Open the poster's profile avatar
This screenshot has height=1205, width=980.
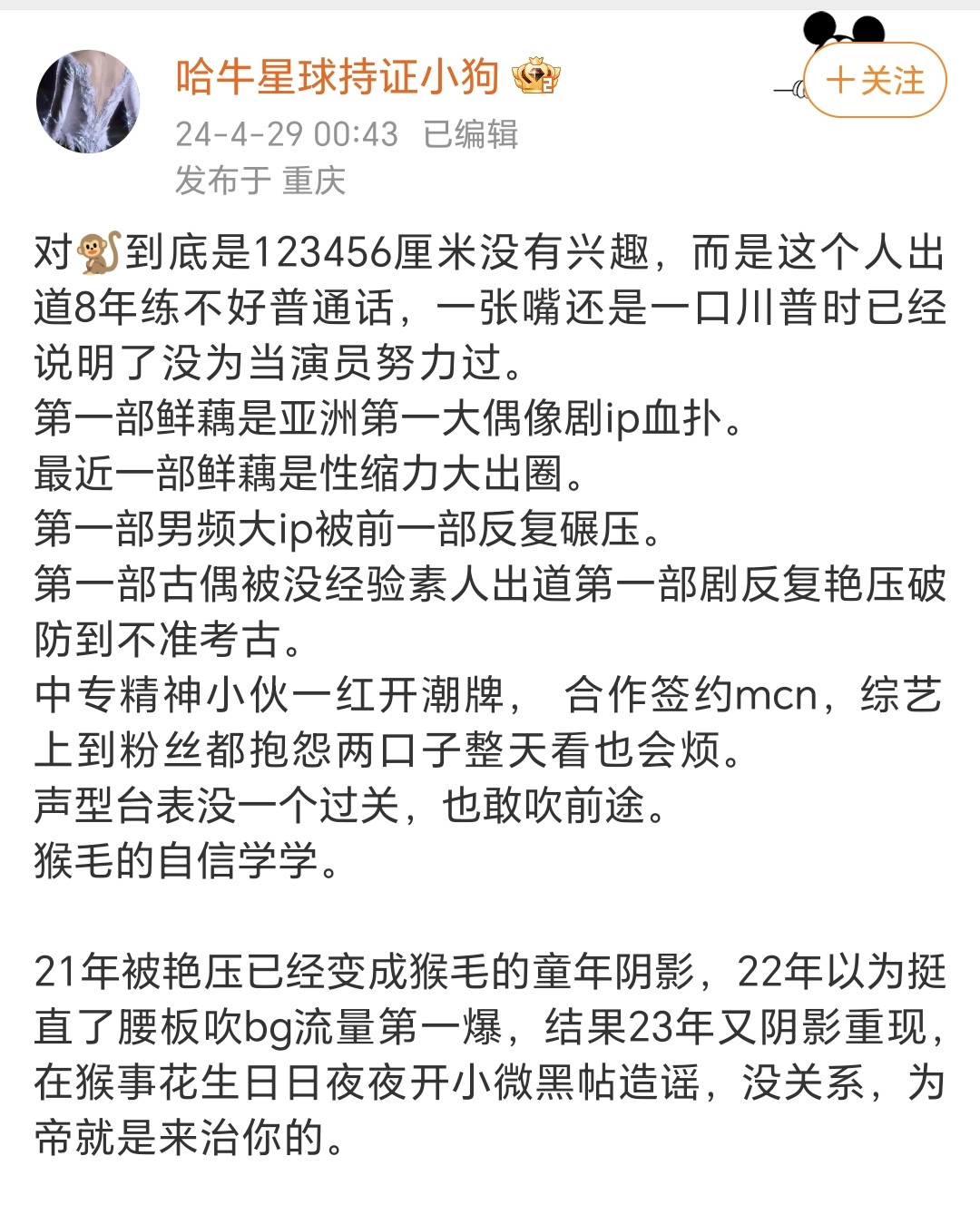[x=88, y=102]
